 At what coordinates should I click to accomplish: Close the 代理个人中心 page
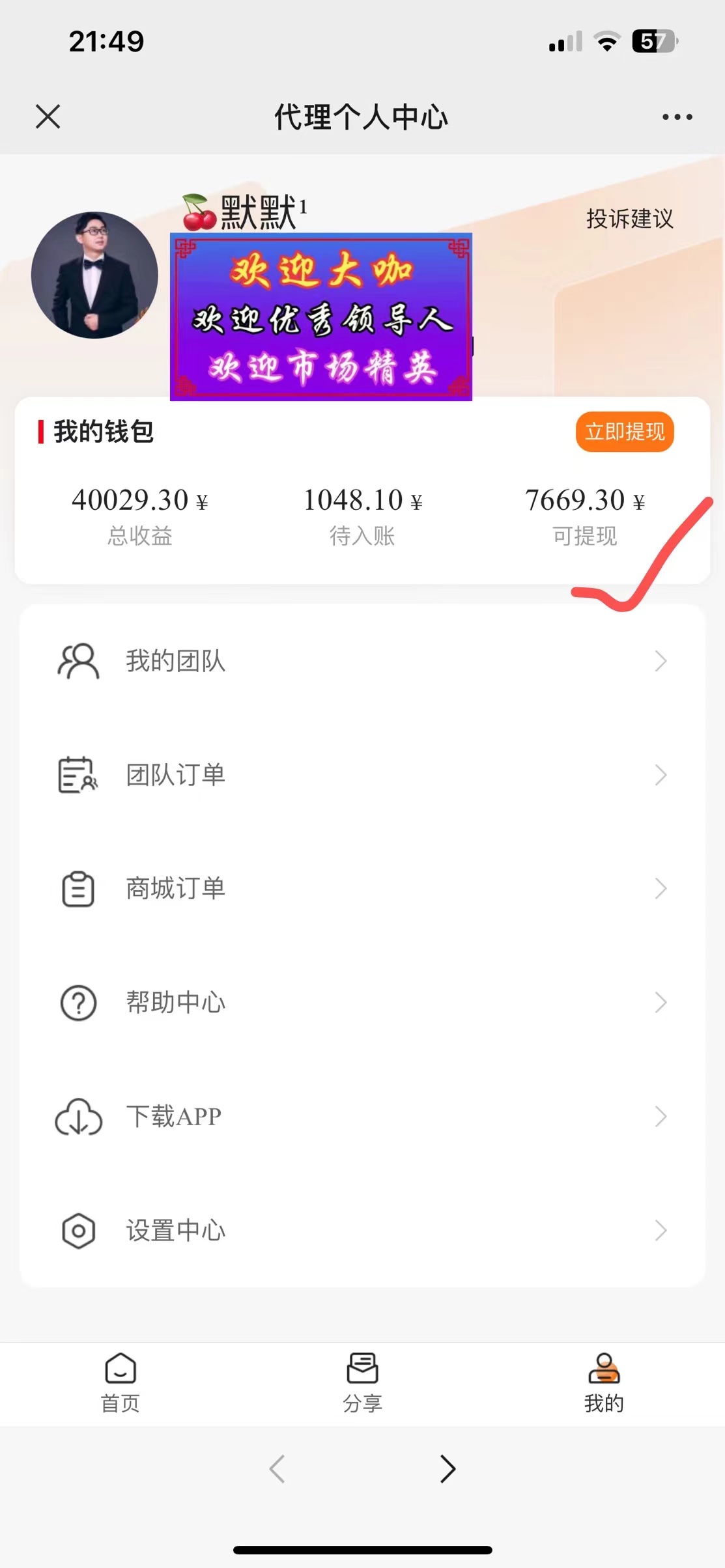pos(48,117)
